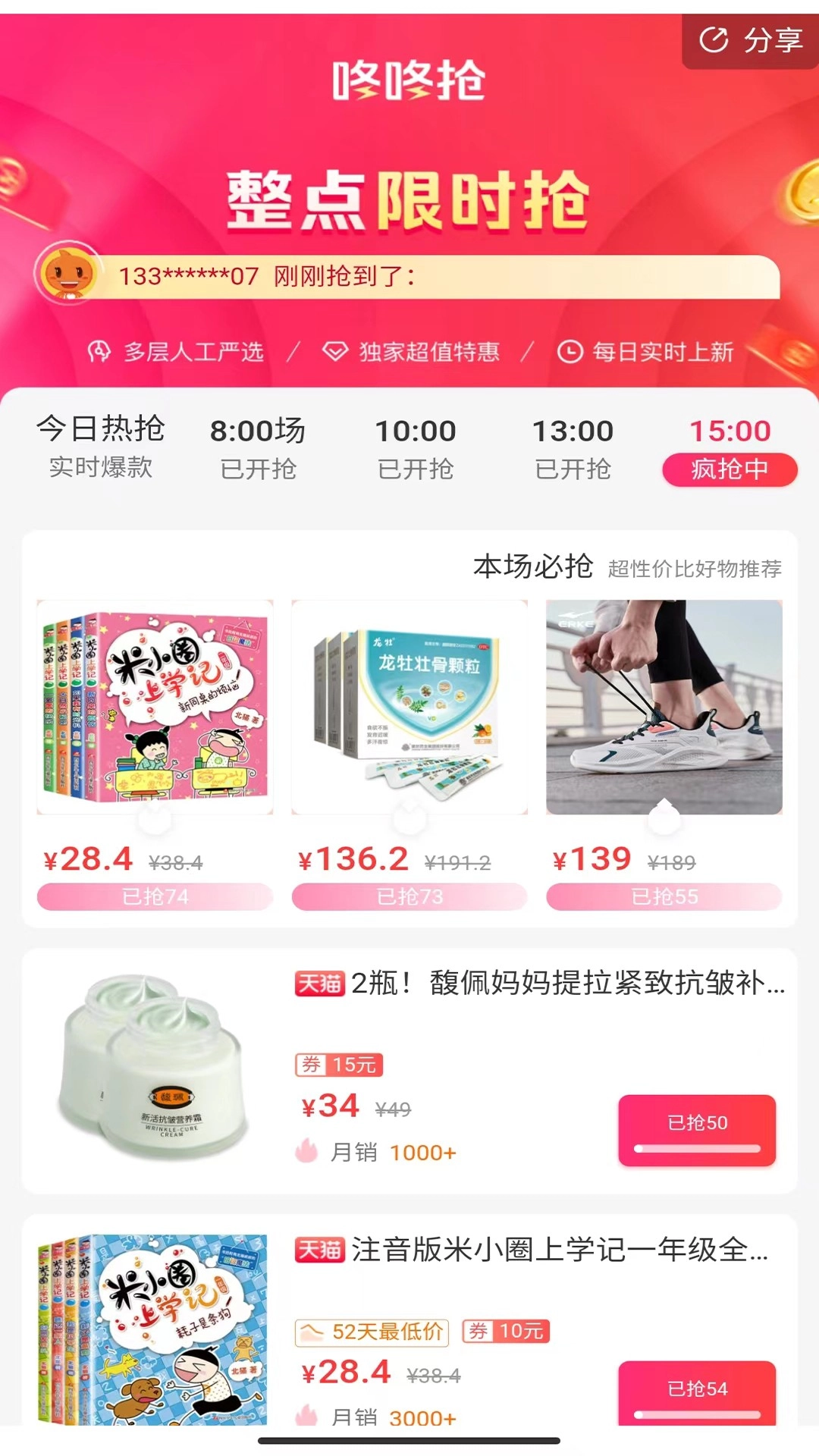Click the clock icon beside 每日实时上新
Screen dimensions: 819x1456
pos(570,353)
